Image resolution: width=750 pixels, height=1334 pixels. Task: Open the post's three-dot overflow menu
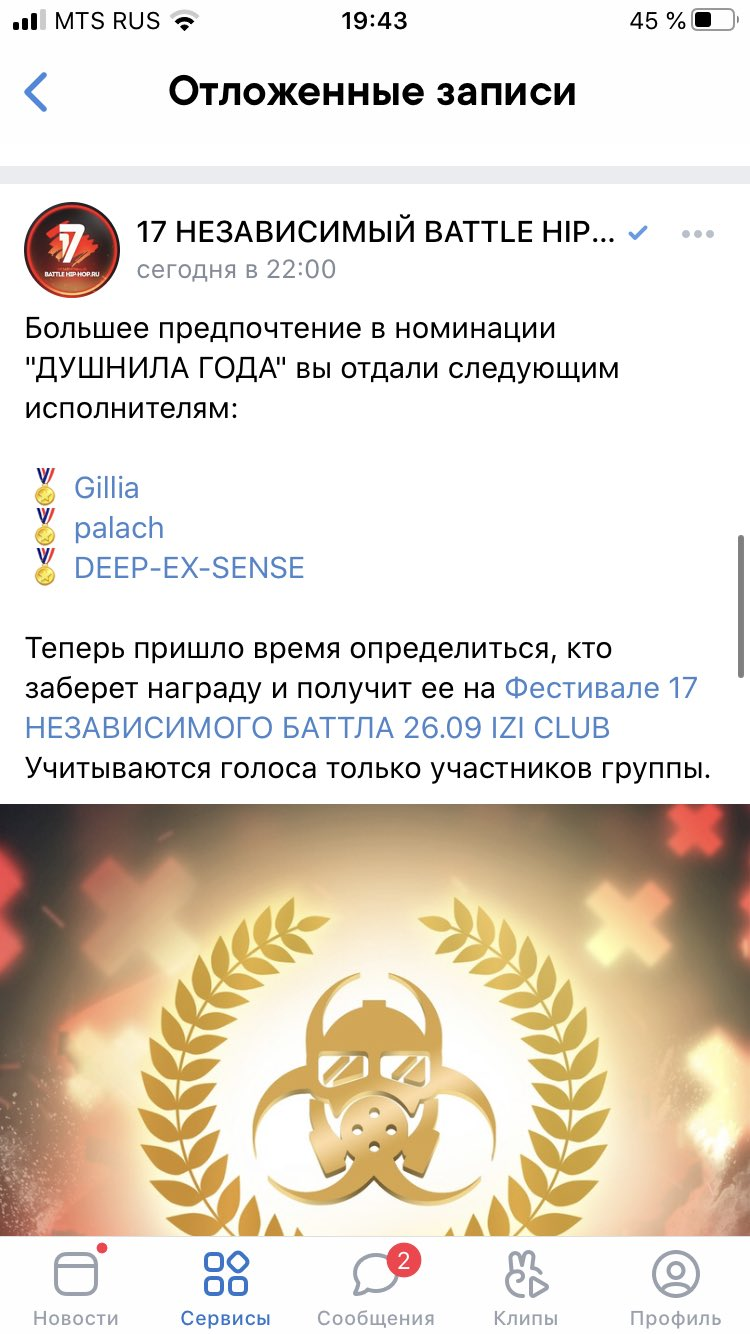coord(697,234)
